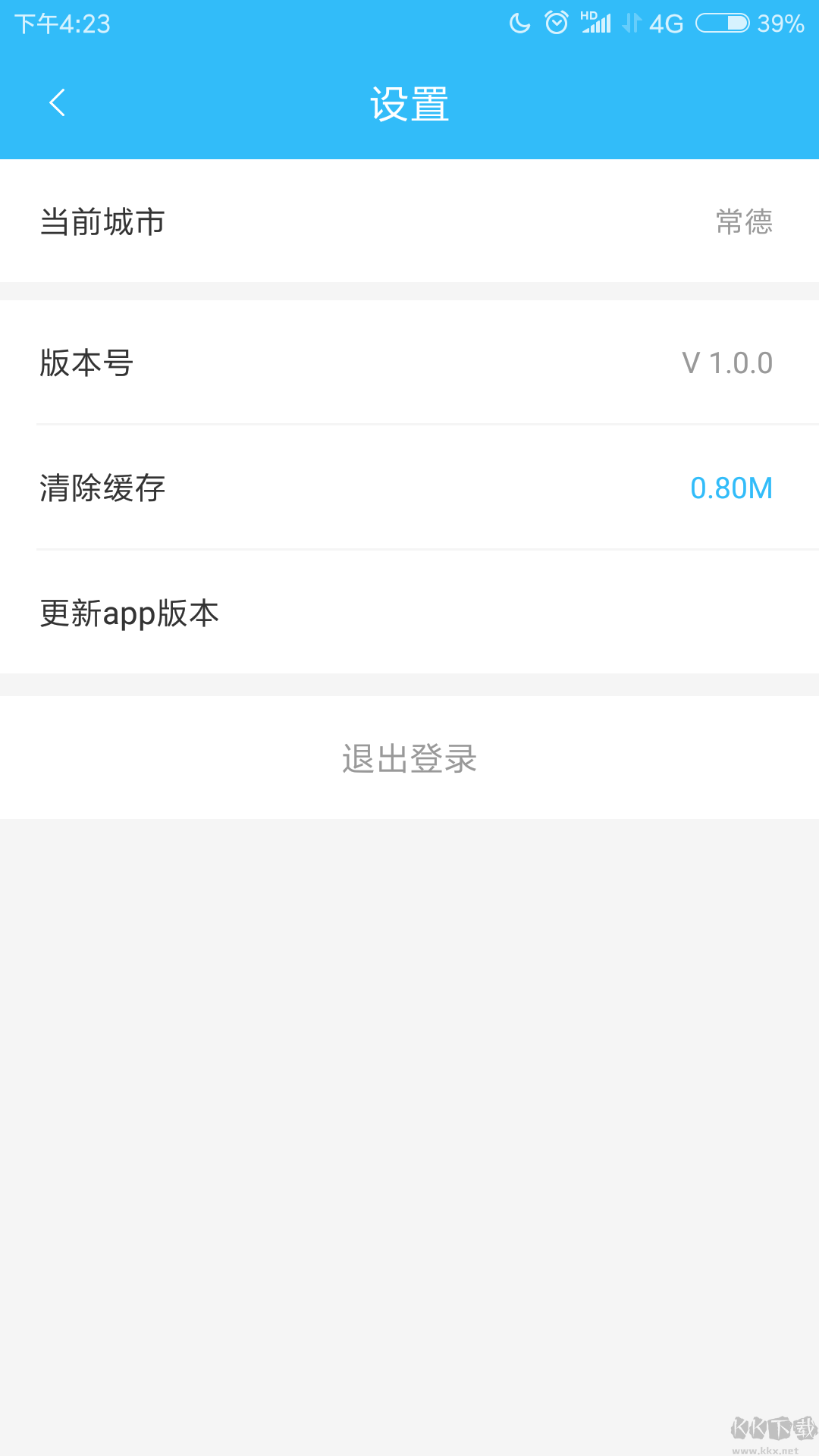The width and height of the screenshot is (819, 1456).
Task: Click the cellular signal bars icon
Action: 599,24
